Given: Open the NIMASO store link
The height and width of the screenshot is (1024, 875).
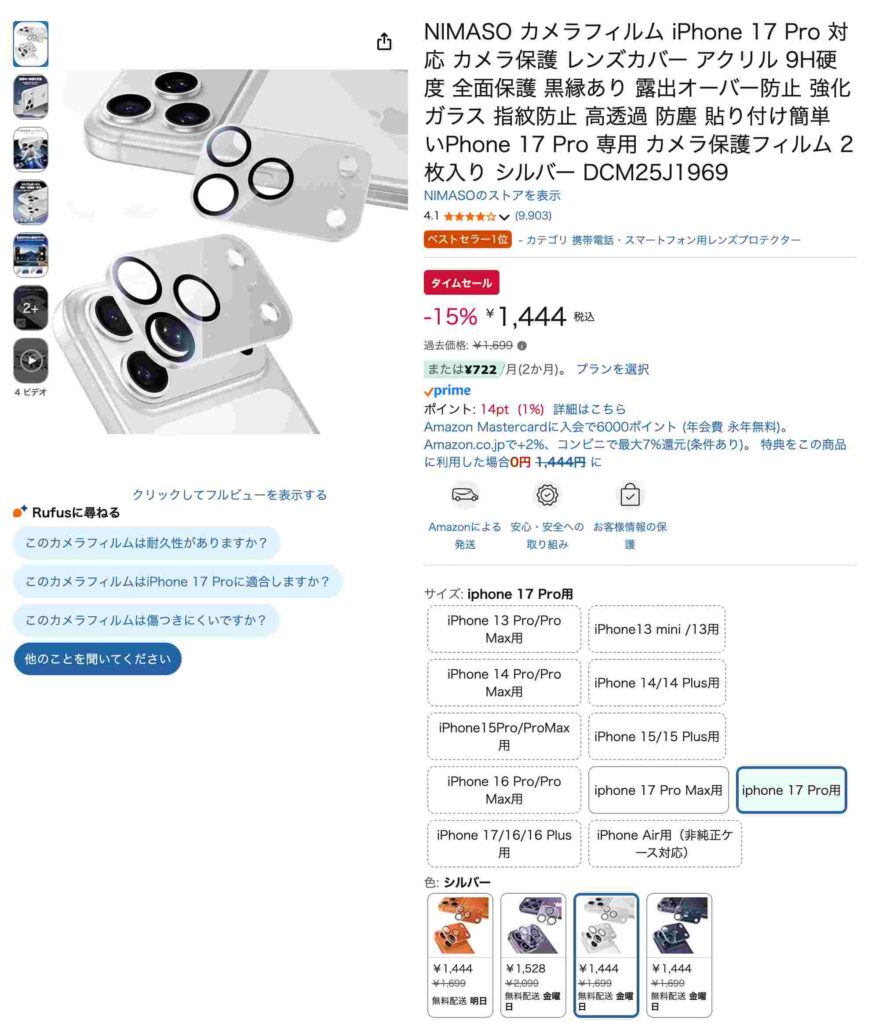Looking at the screenshot, I should click(x=492, y=196).
